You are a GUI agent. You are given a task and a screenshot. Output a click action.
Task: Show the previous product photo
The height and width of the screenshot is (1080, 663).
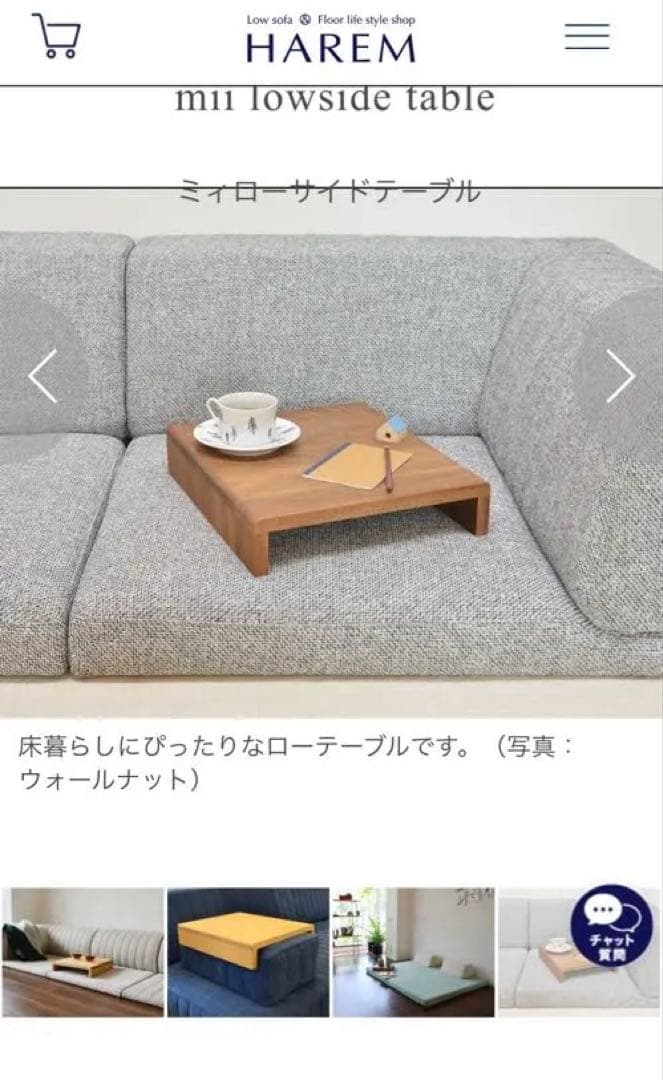point(42,376)
